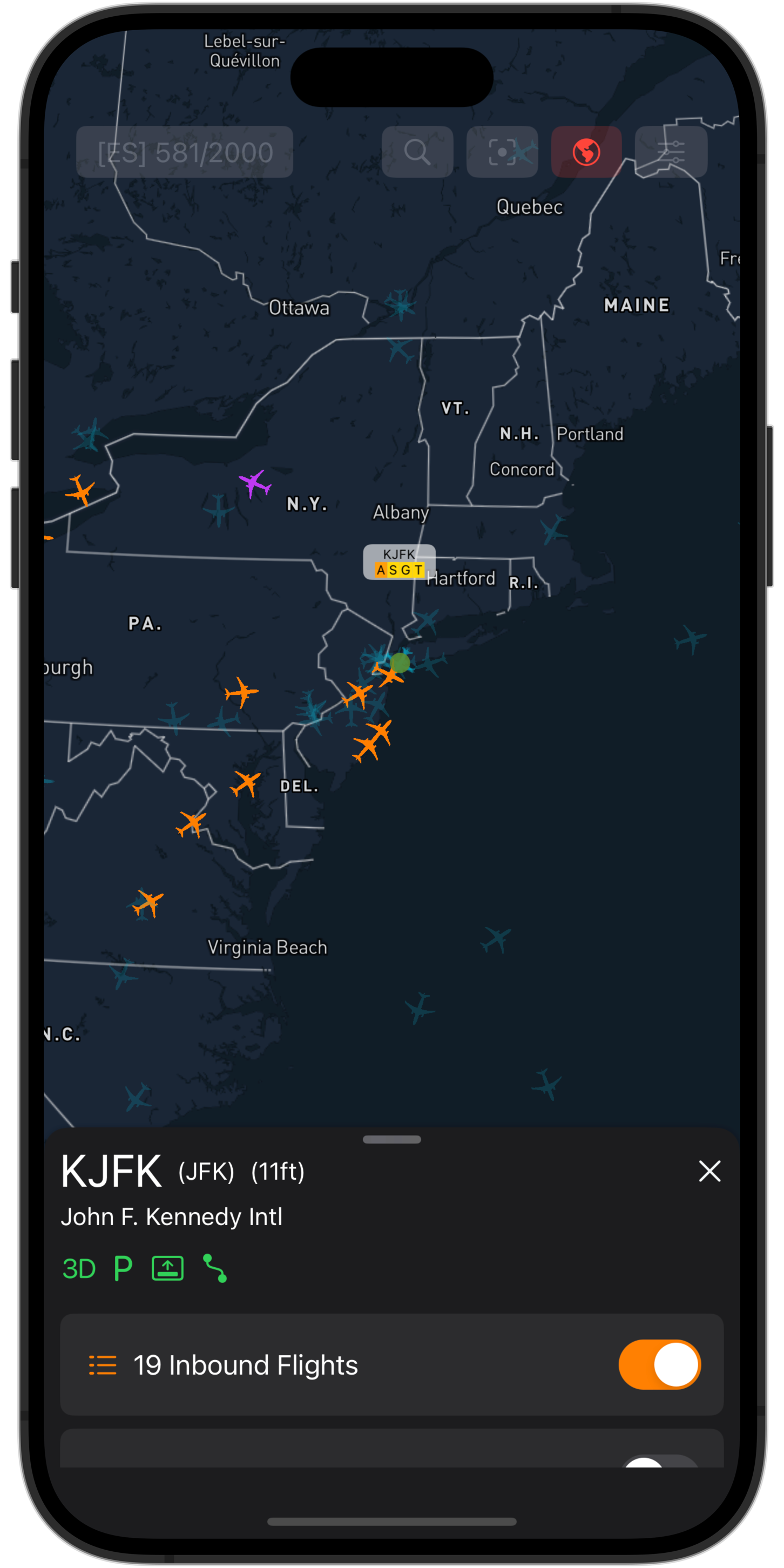Tap the red globe button
Image resolution: width=784 pixels, height=1568 pixels.
click(586, 152)
